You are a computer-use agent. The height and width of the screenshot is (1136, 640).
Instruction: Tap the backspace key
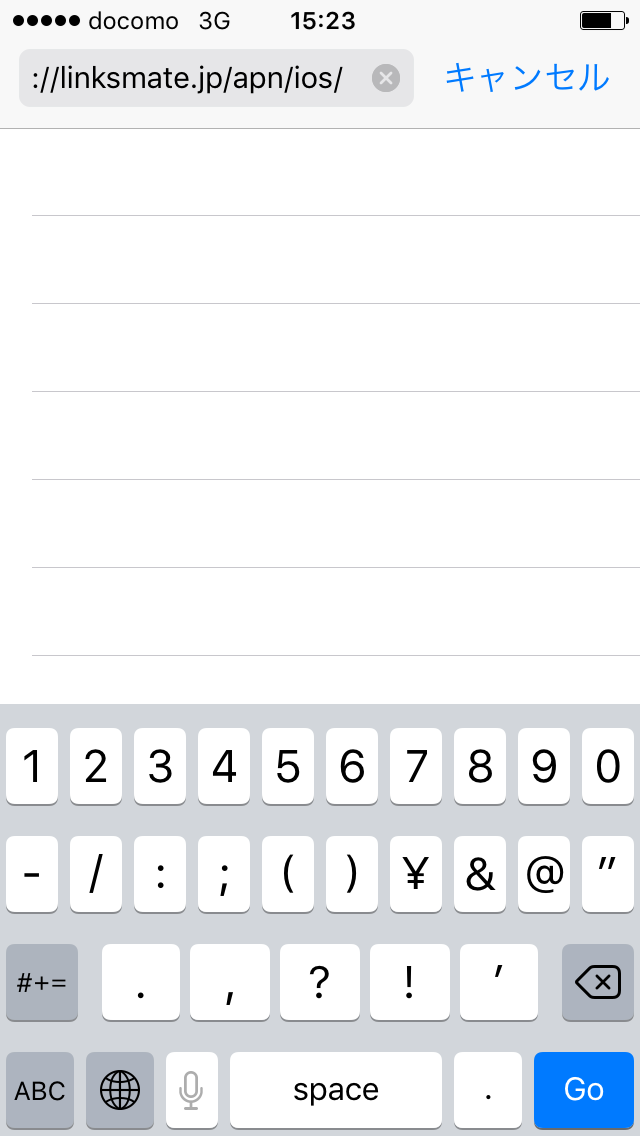click(598, 983)
